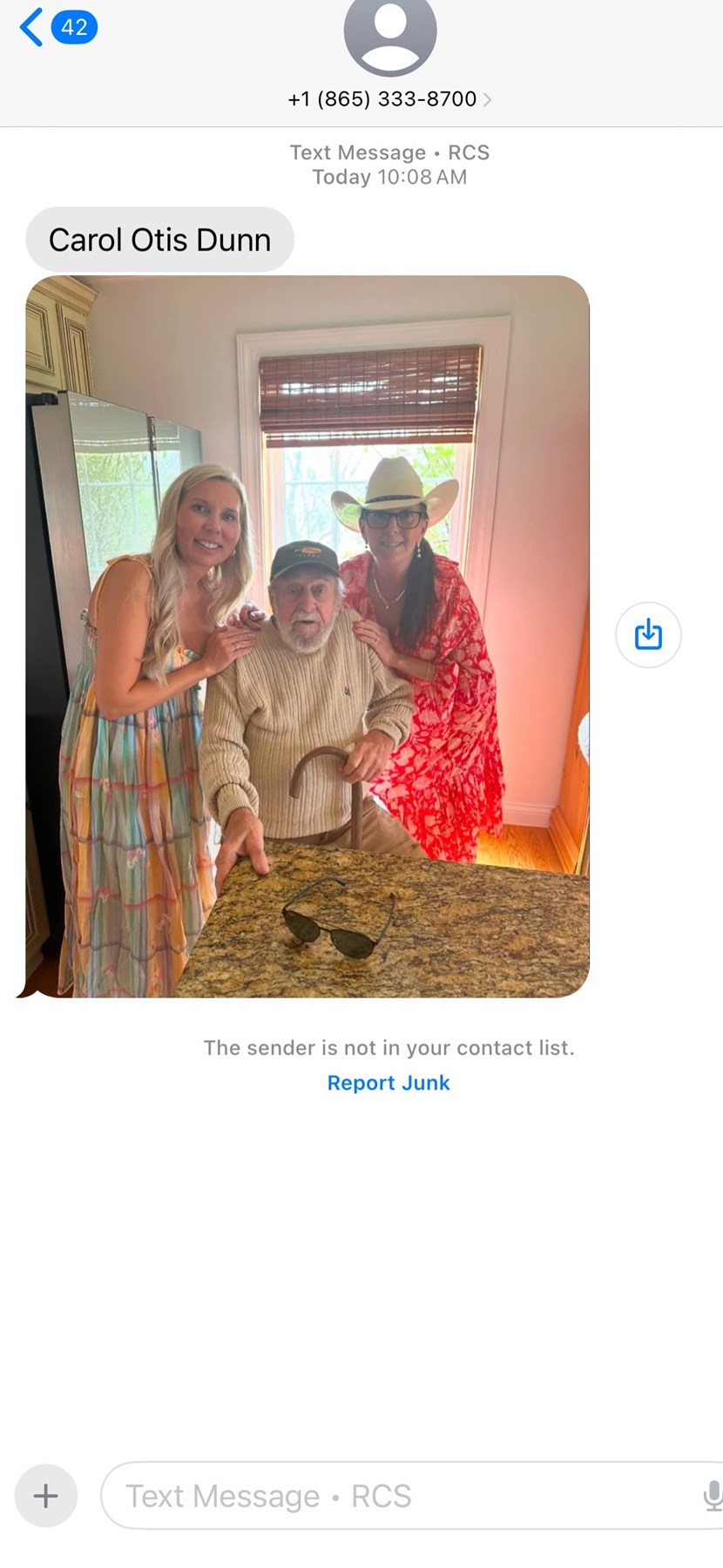Focus the Text Message RCS field
Viewport: 723px width, 1568px height.
[x=392, y=1496]
